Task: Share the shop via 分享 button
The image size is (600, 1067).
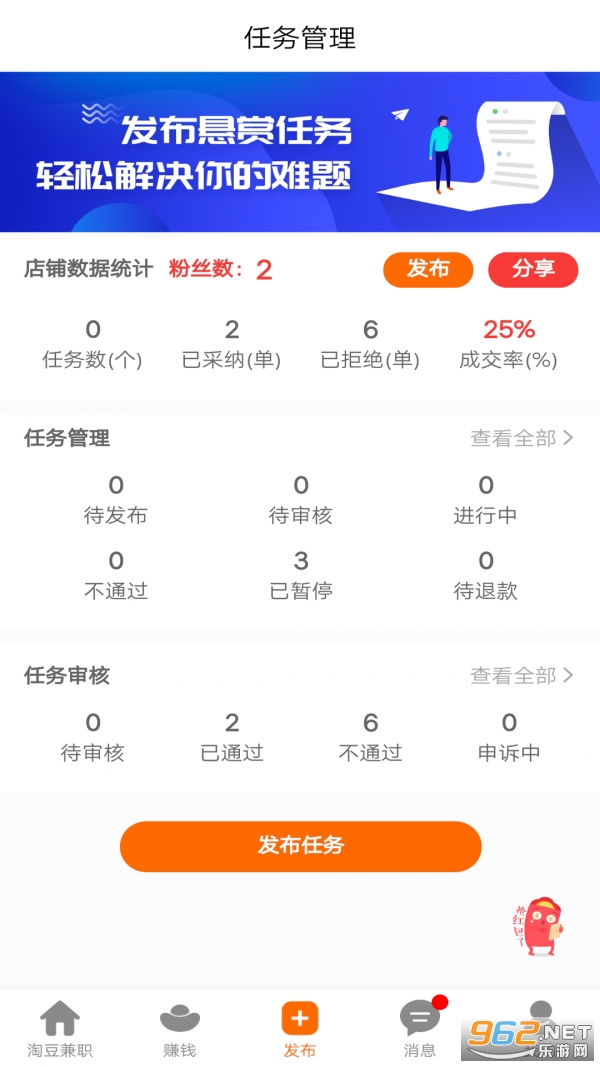Action: coord(533,269)
